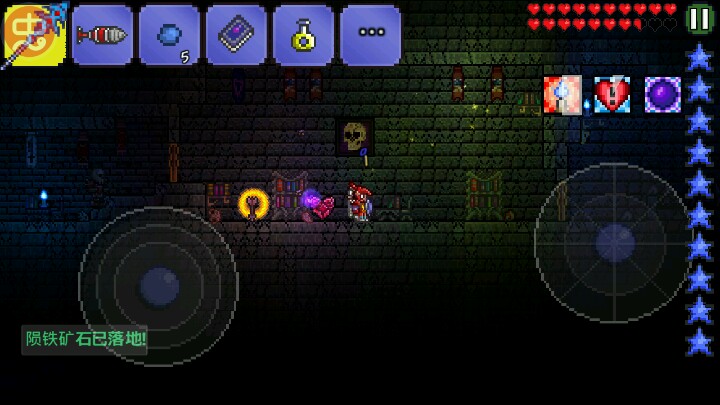Select the blue gel slot with 5
This screenshot has height=405, width=720.
coord(169,34)
